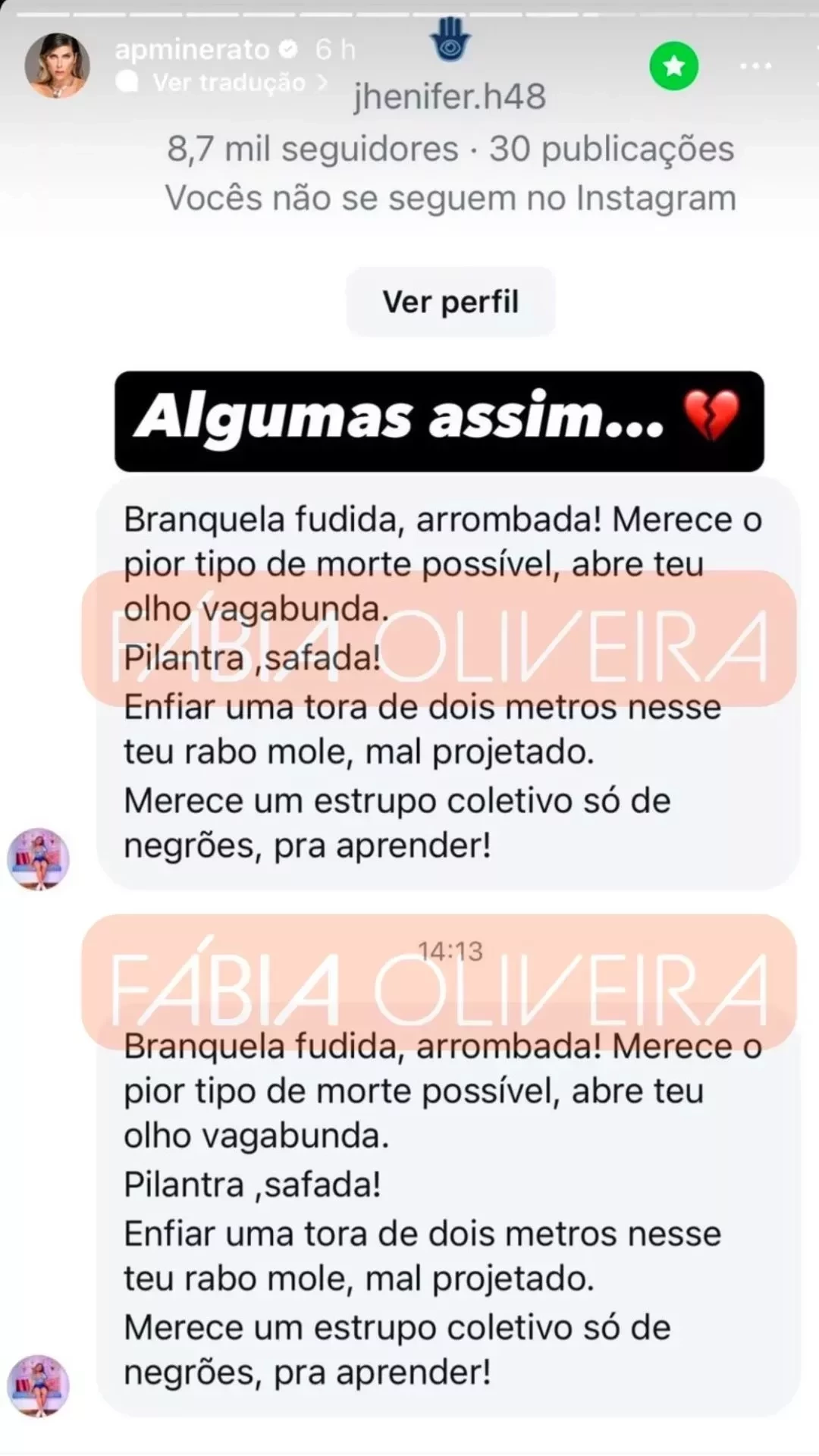
Task: Tap the green close friends star
Action: (x=673, y=67)
